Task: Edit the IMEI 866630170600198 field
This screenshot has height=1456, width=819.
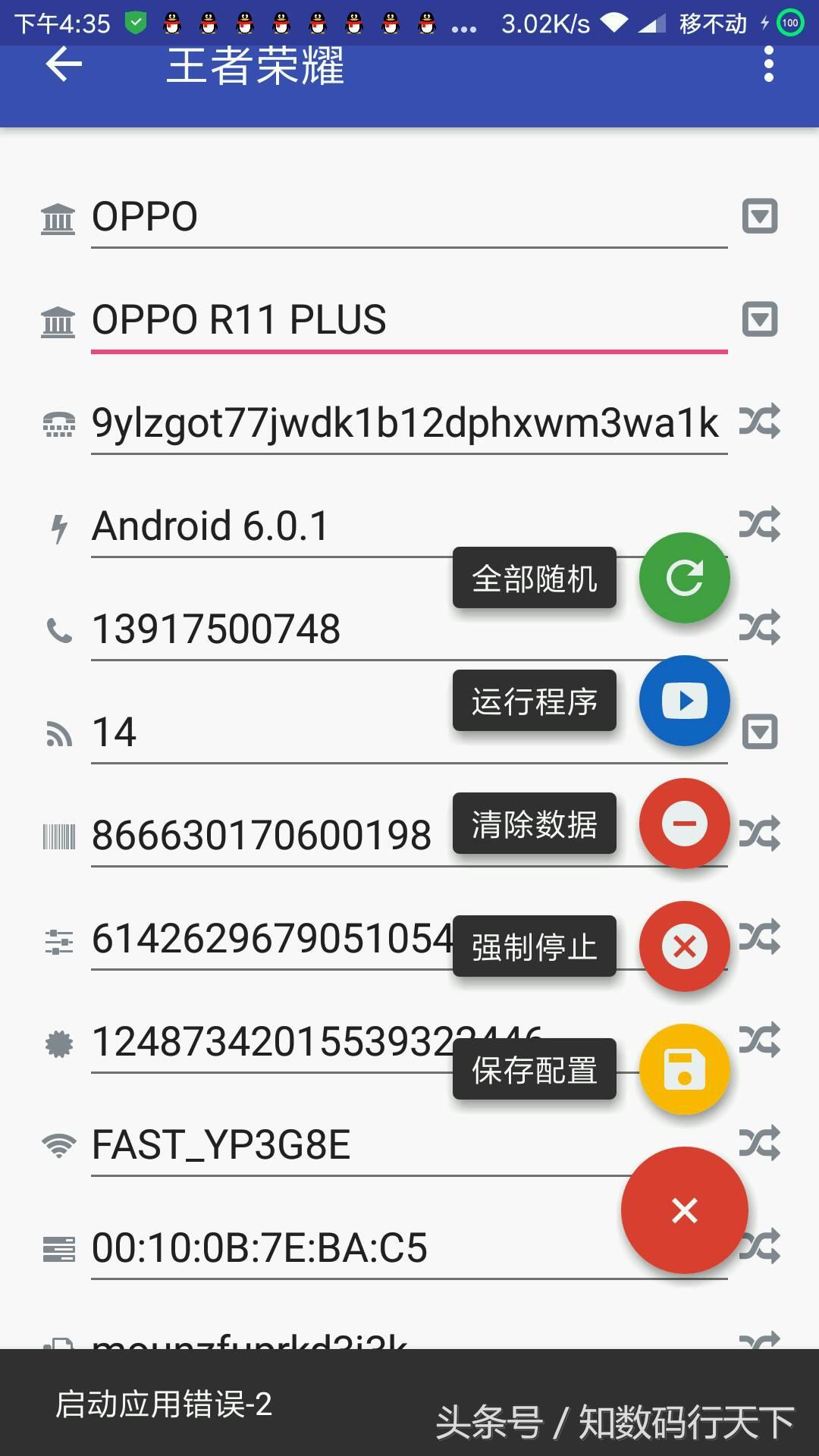Action: [262, 836]
